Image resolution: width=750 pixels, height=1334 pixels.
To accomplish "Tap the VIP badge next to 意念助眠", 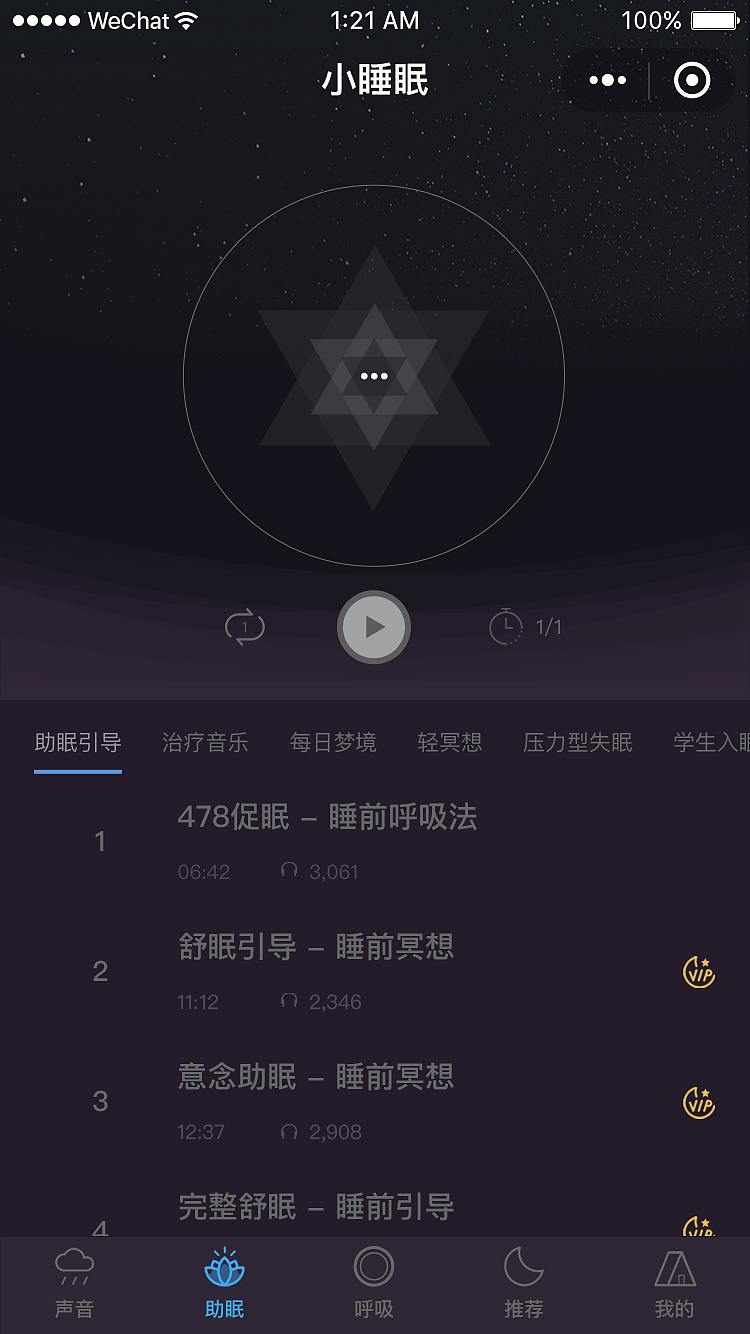I will coord(699,1103).
